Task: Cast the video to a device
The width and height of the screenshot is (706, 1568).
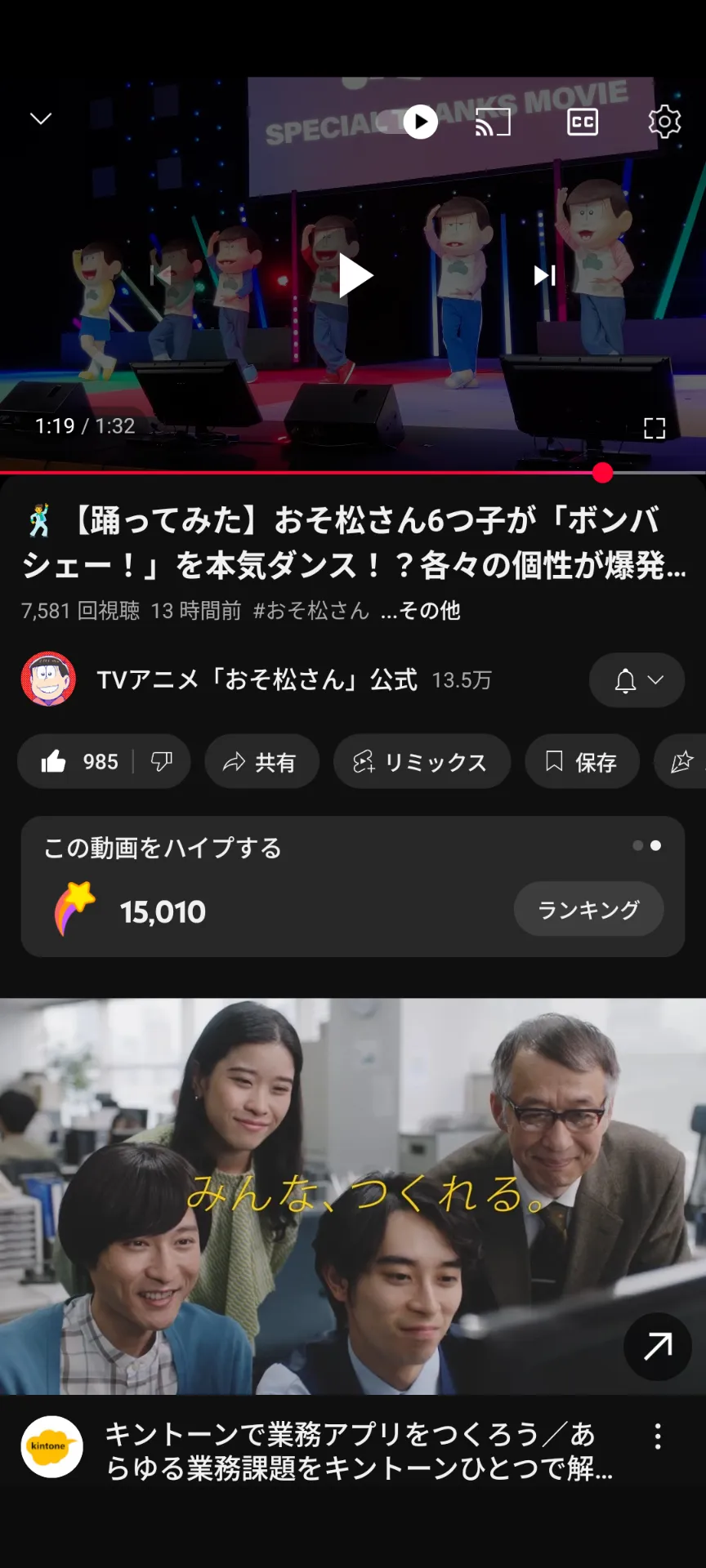Action: [493, 122]
